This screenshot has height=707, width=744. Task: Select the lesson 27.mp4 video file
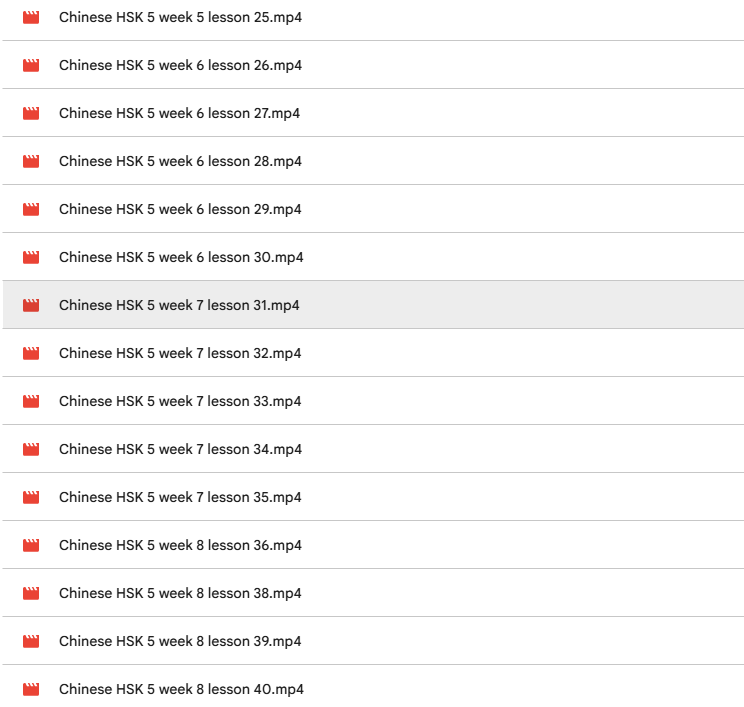180,113
